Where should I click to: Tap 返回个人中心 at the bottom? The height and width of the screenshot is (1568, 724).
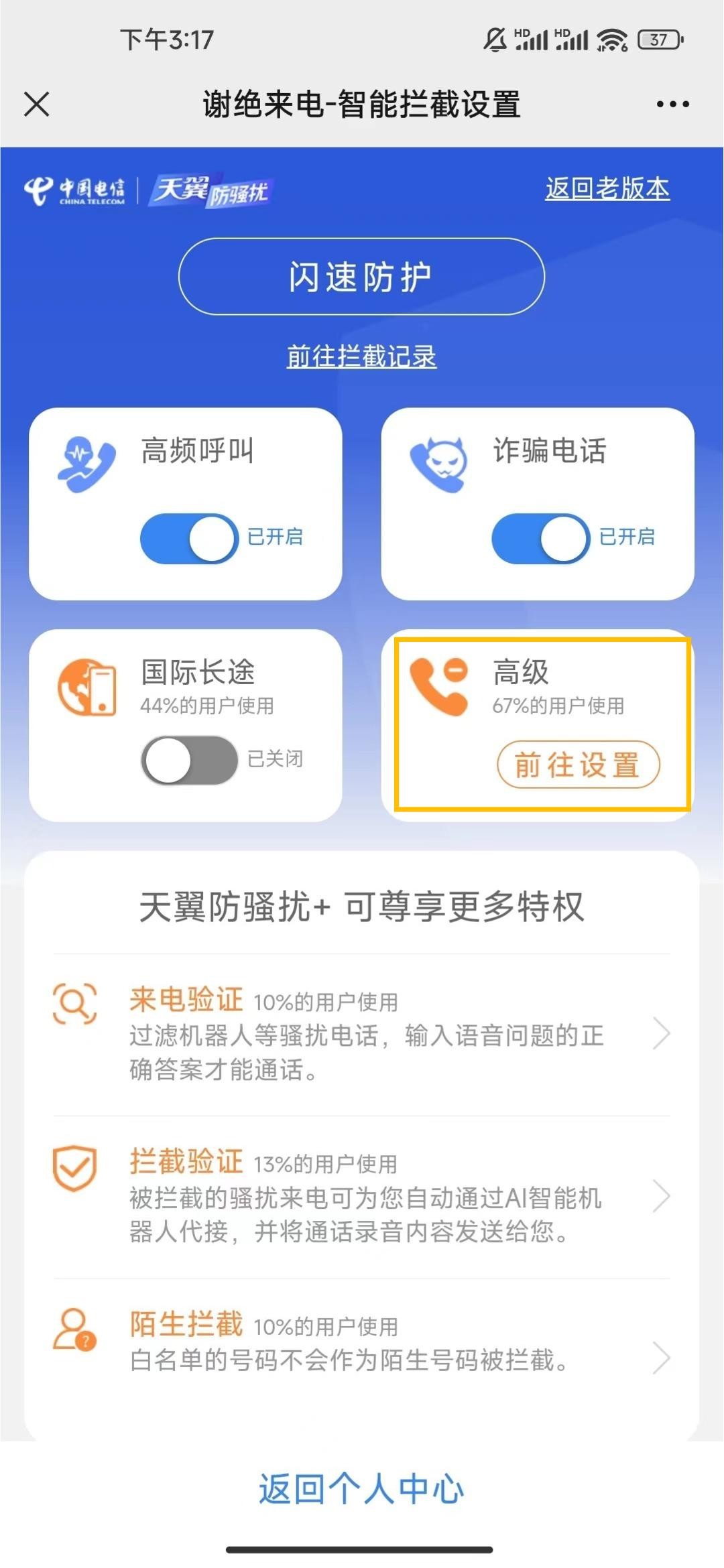click(361, 1489)
